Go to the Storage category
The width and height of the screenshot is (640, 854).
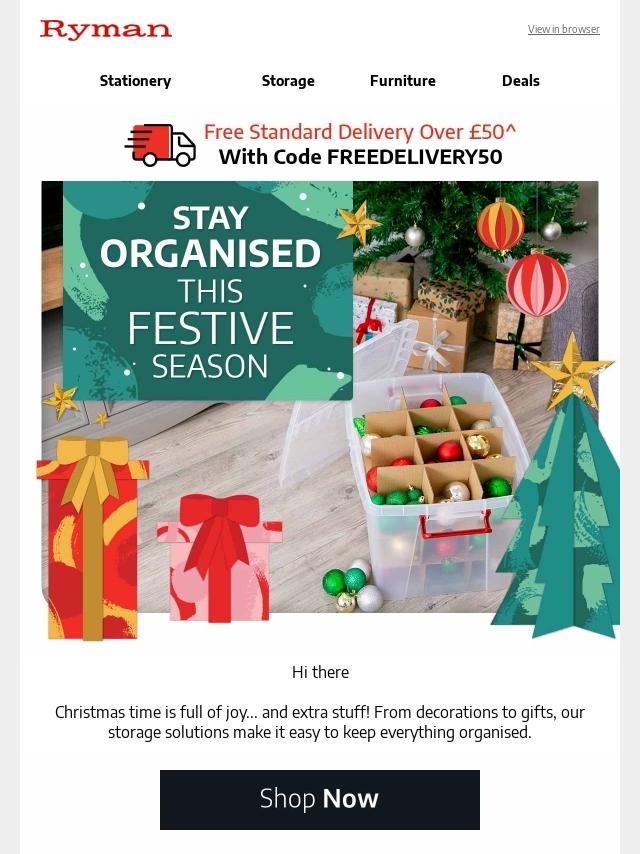click(288, 81)
